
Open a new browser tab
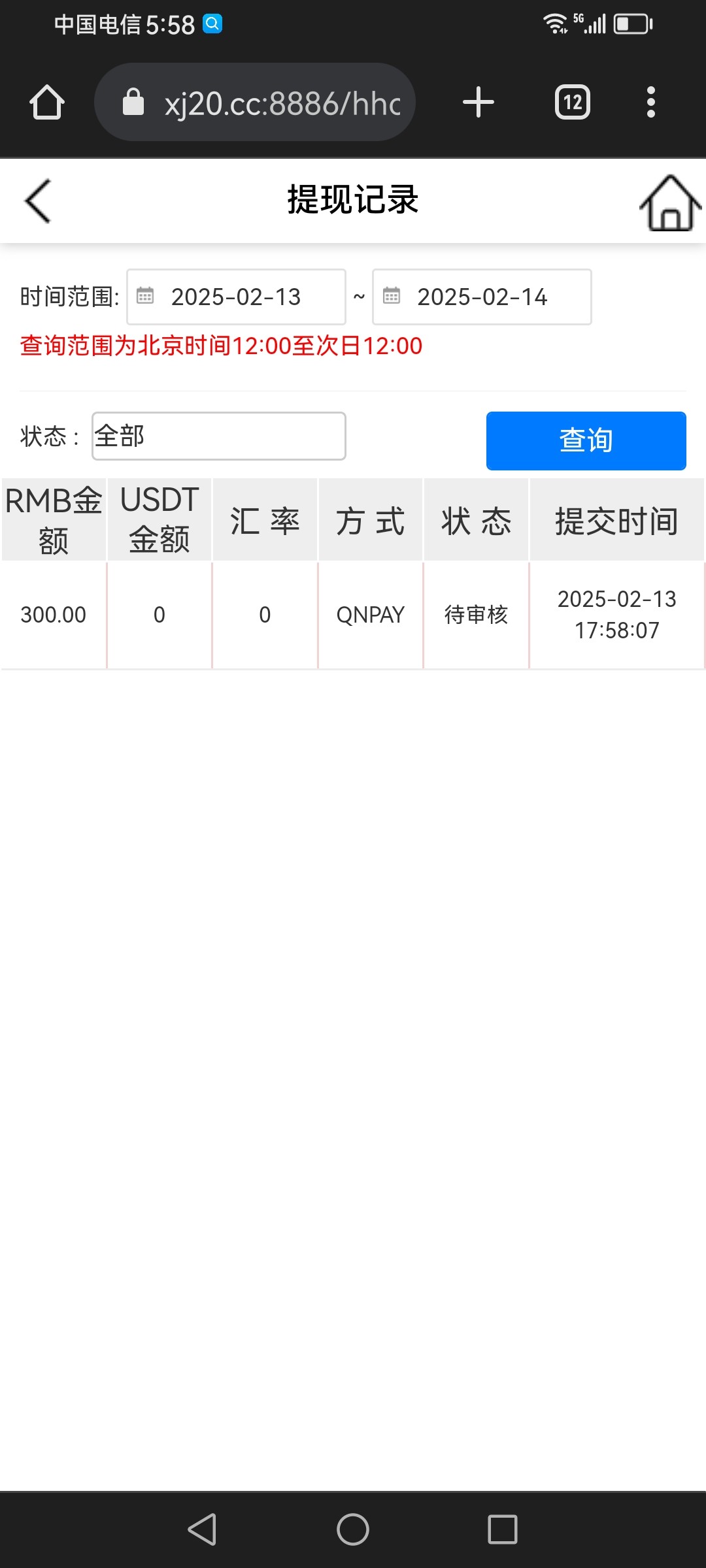(479, 103)
